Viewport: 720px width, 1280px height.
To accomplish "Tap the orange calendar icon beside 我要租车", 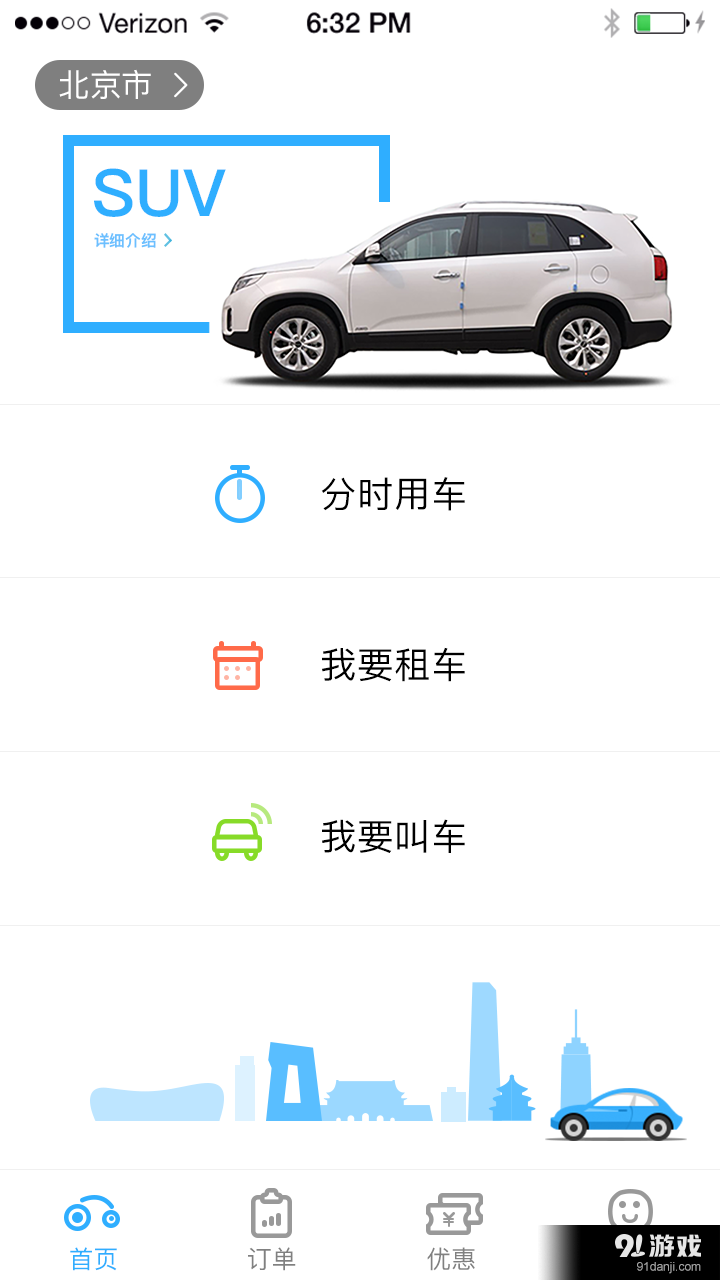I will pos(237,664).
